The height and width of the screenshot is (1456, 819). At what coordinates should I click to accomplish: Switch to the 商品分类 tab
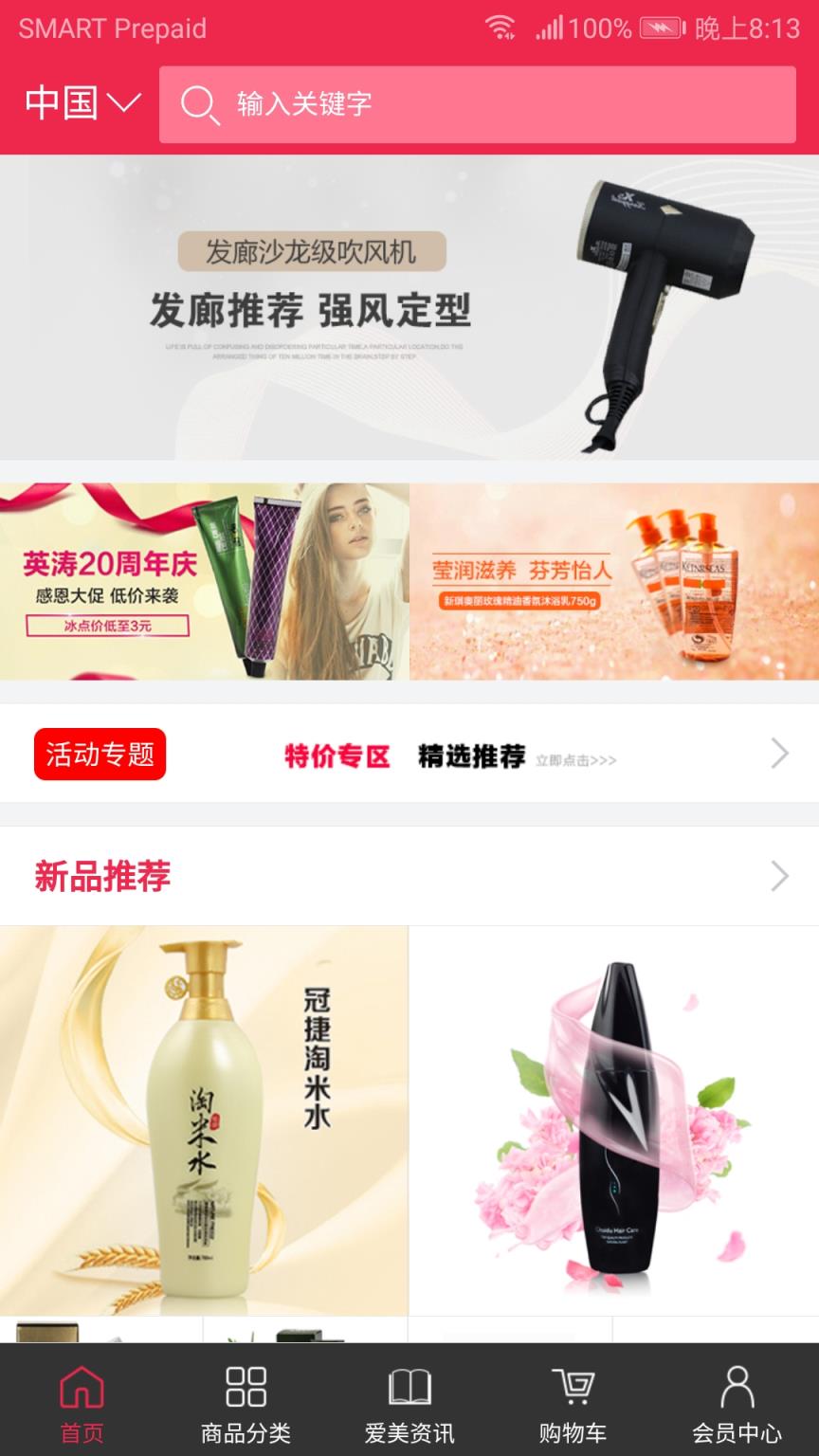click(246, 1404)
